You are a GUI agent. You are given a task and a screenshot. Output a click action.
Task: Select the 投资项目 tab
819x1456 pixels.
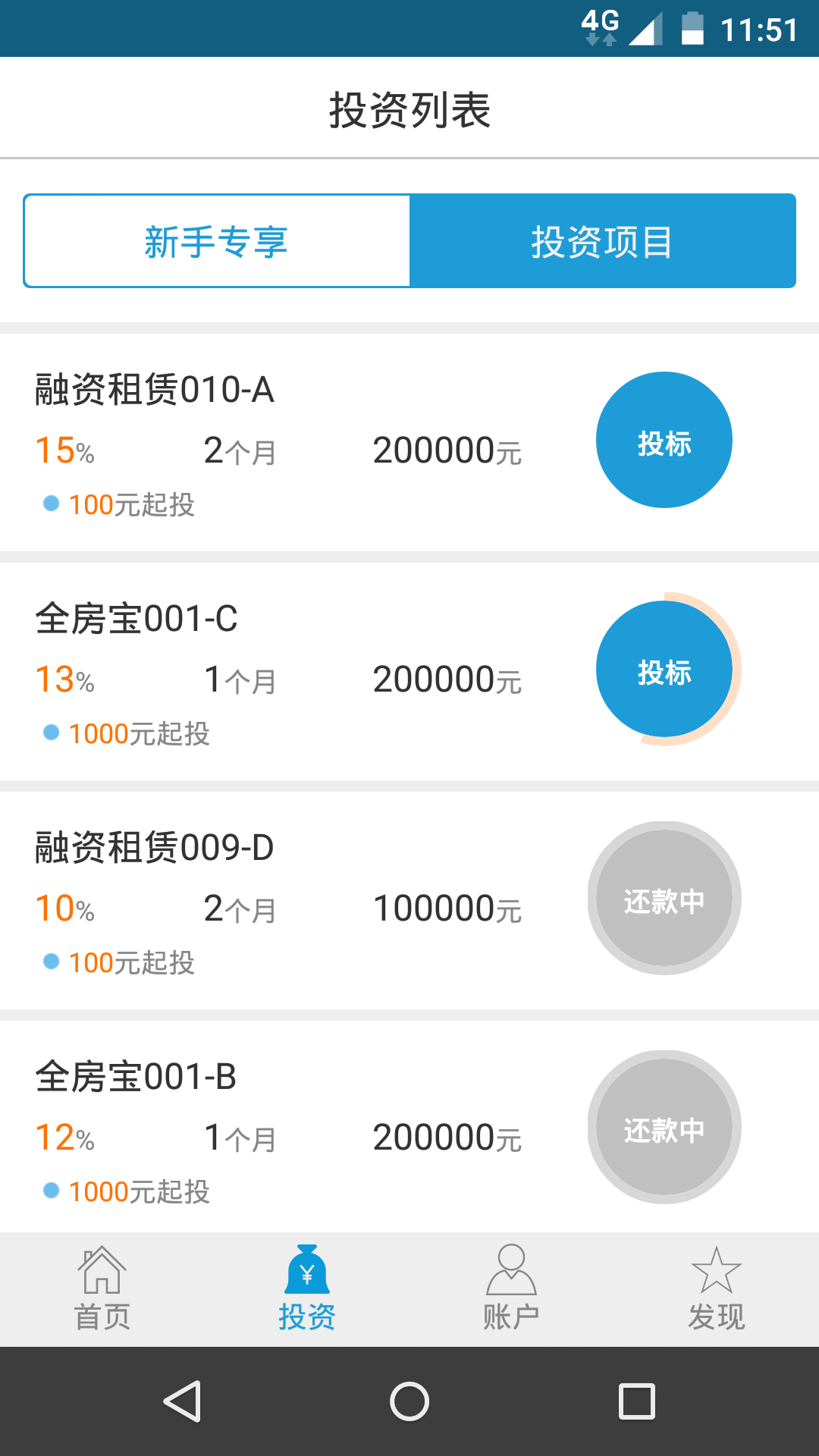click(x=602, y=241)
